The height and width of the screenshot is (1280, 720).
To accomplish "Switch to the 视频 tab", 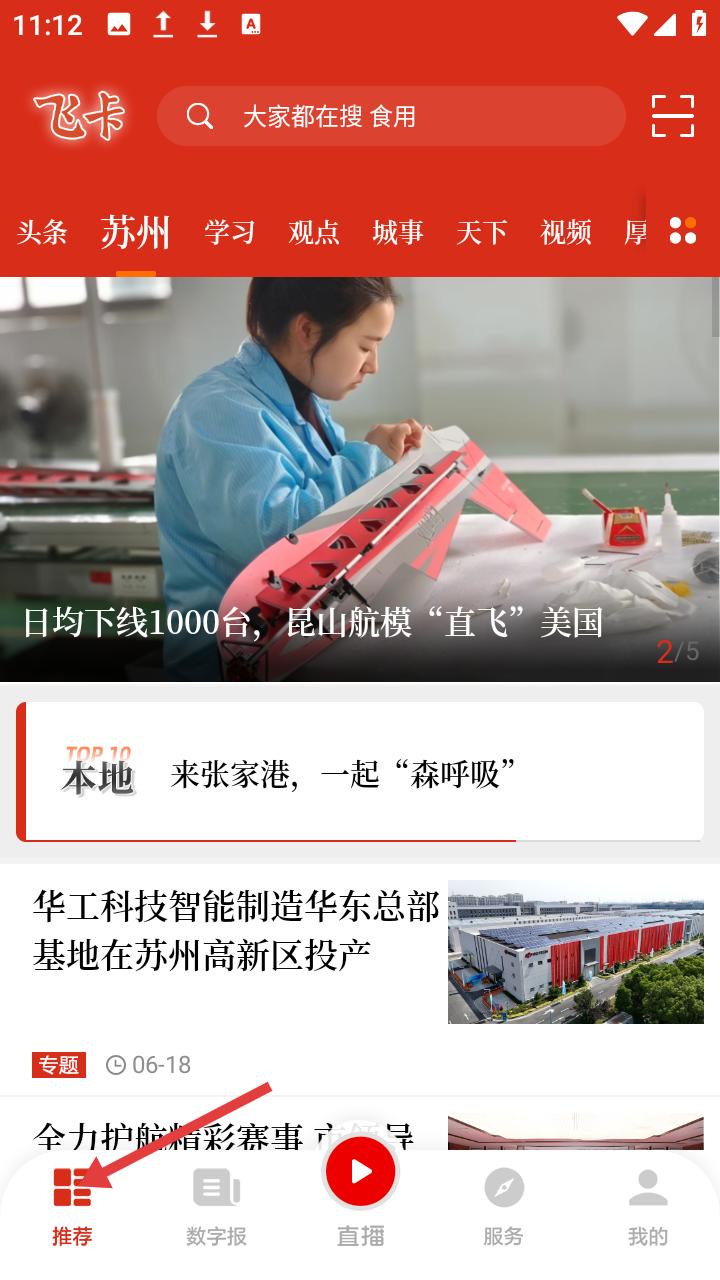I will point(566,232).
